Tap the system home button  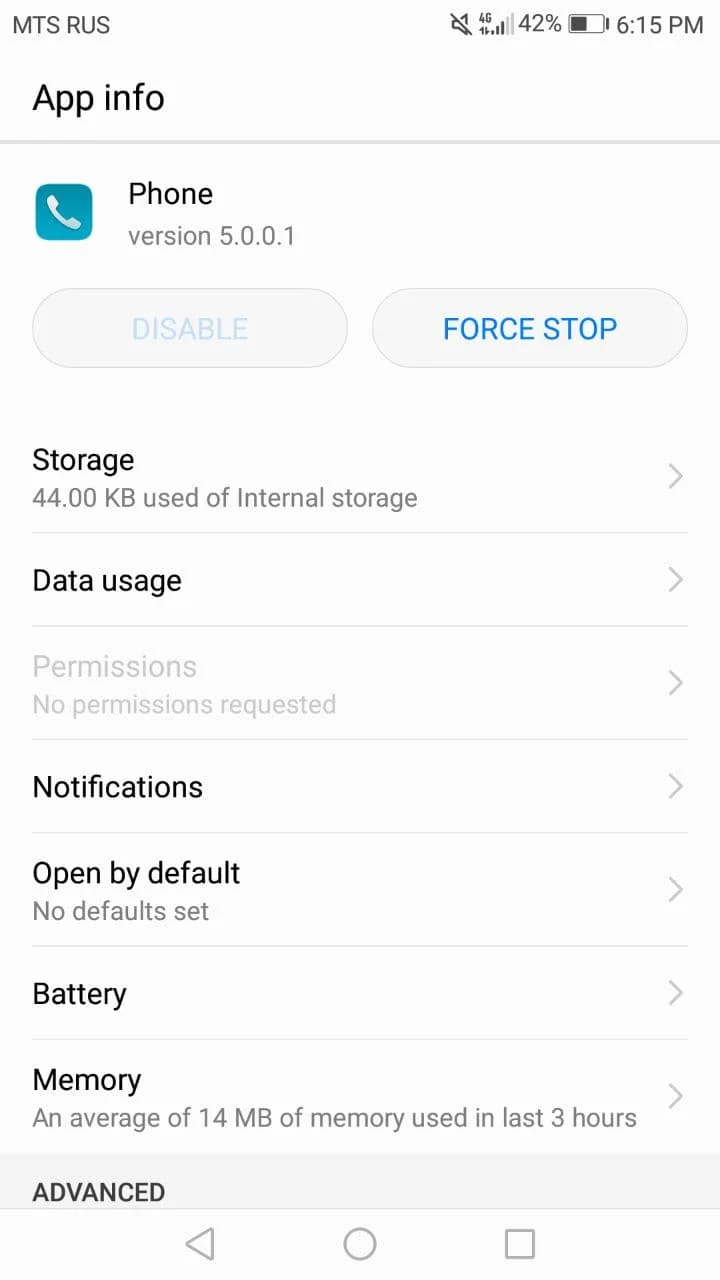360,1244
